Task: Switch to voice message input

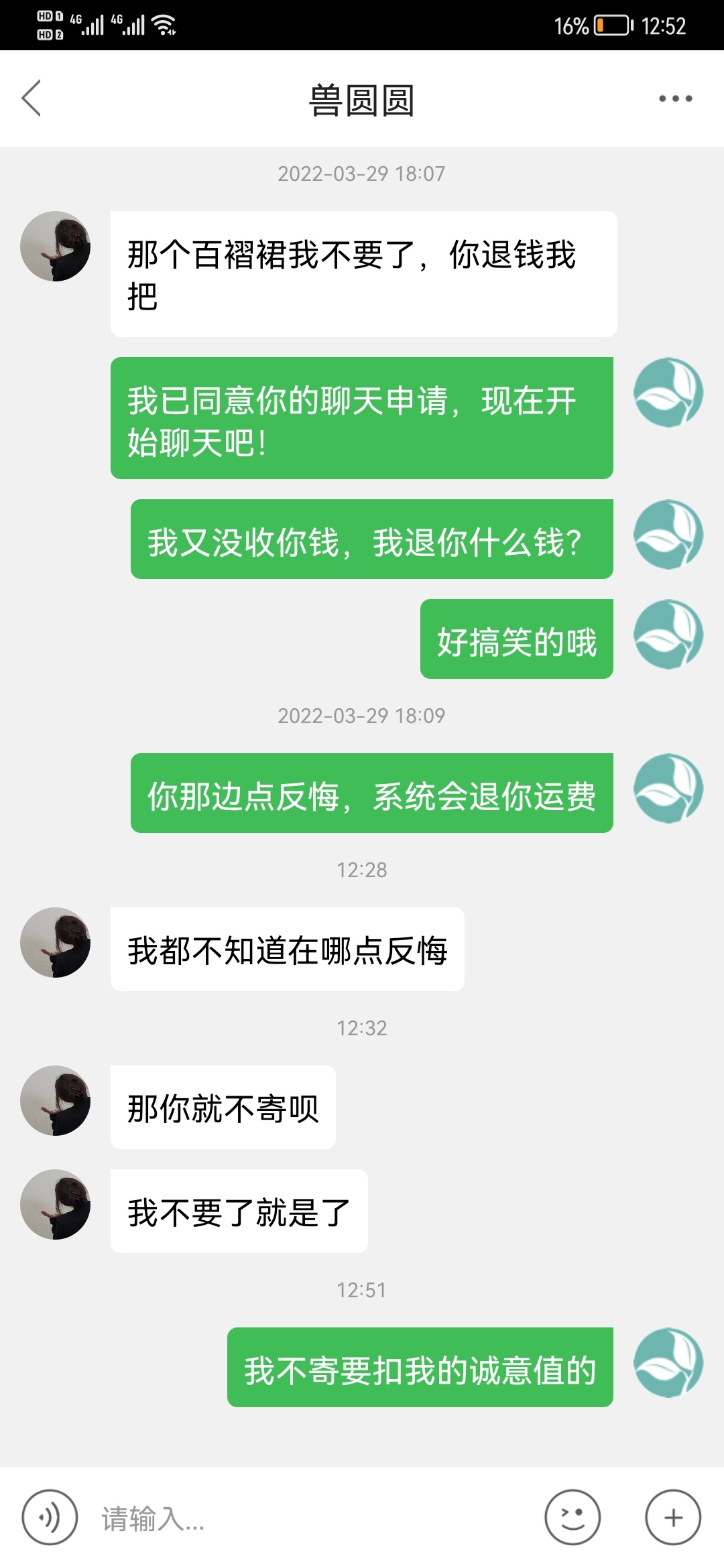Action: (50, 1518)
